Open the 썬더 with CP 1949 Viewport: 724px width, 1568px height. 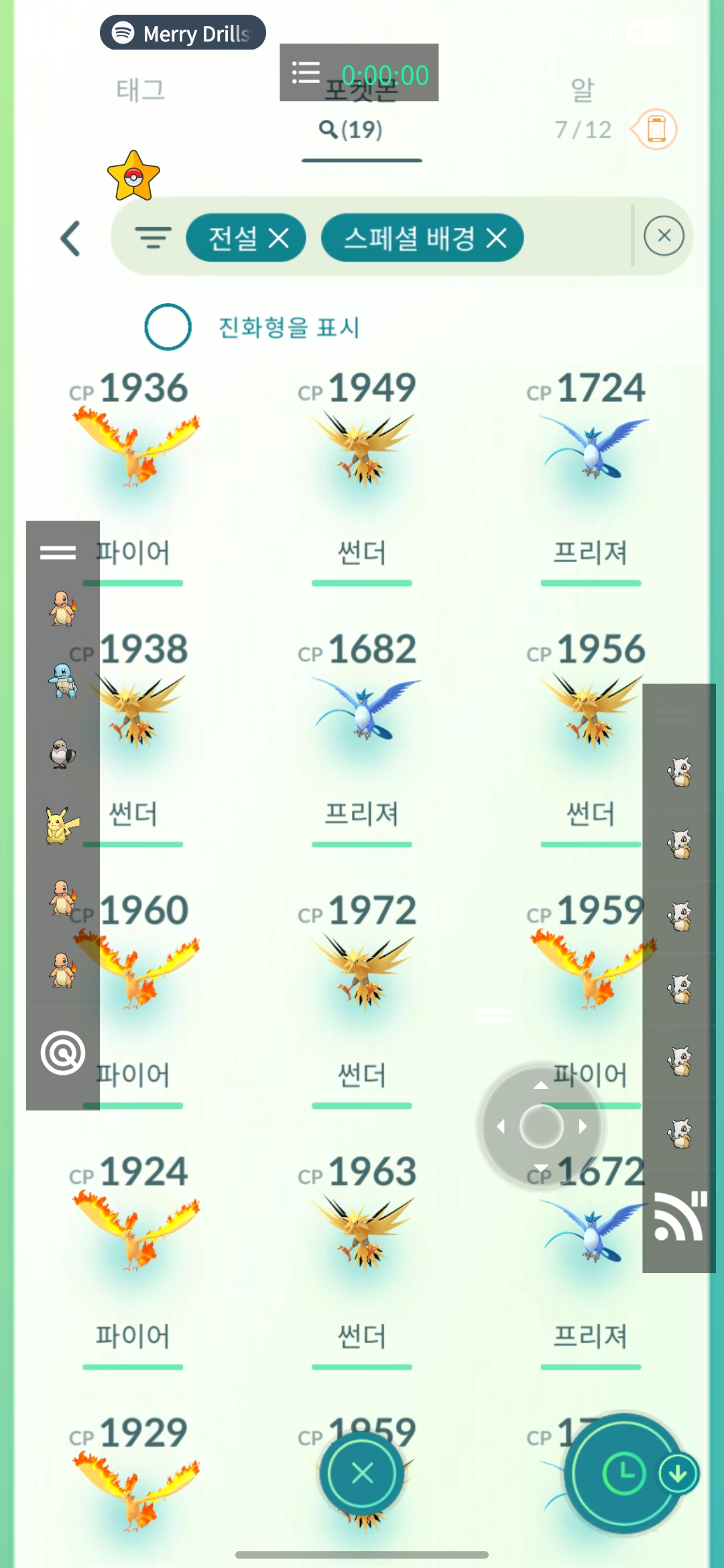tap(362, 449)
